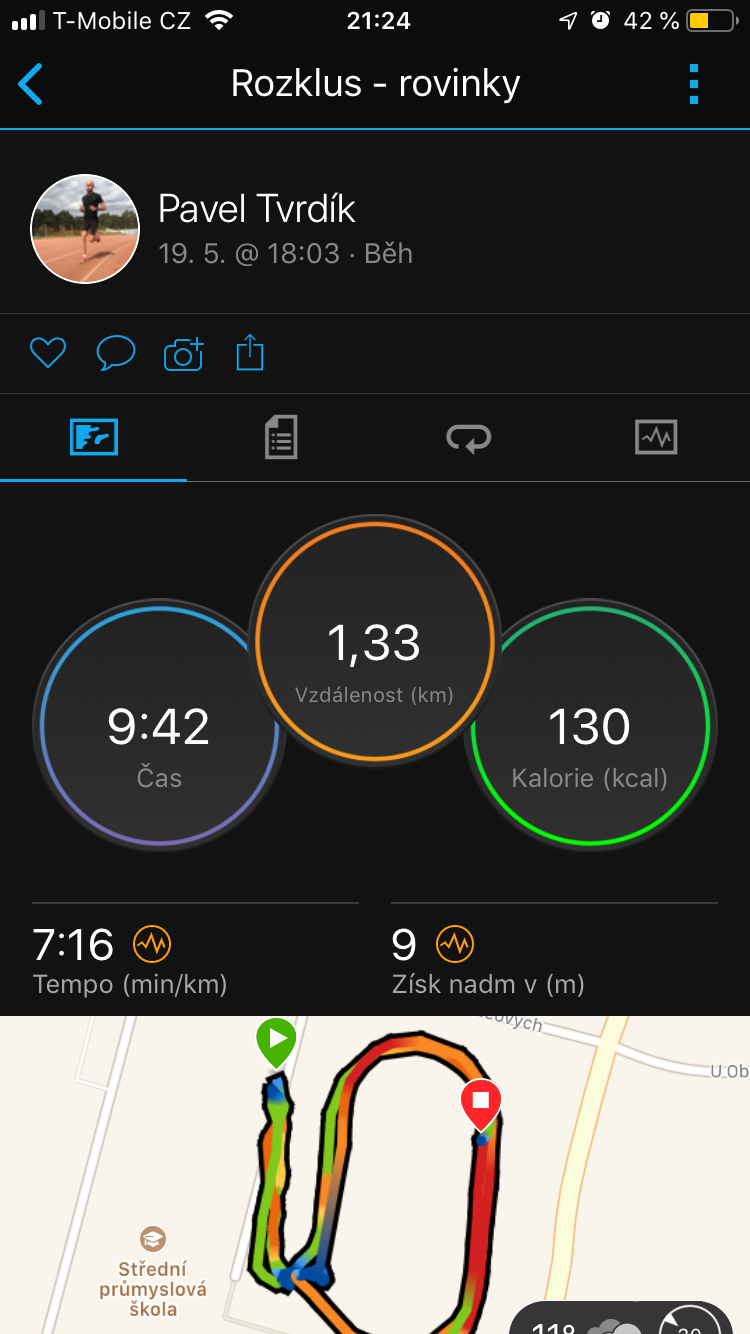Open the comment bubble icon
The image size is (750, 1334).
116,353
